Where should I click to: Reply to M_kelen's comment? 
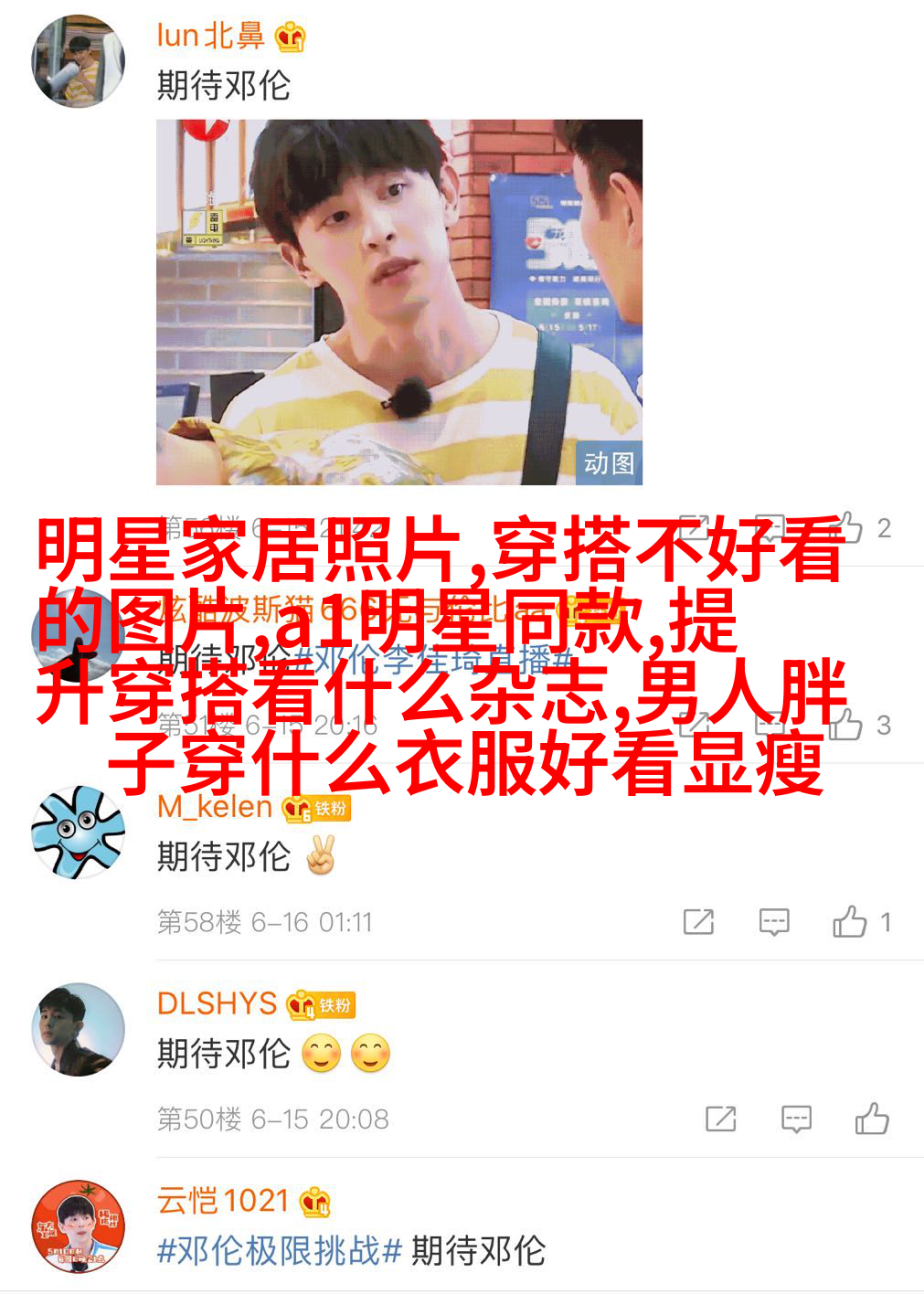(x=774, y=922)
